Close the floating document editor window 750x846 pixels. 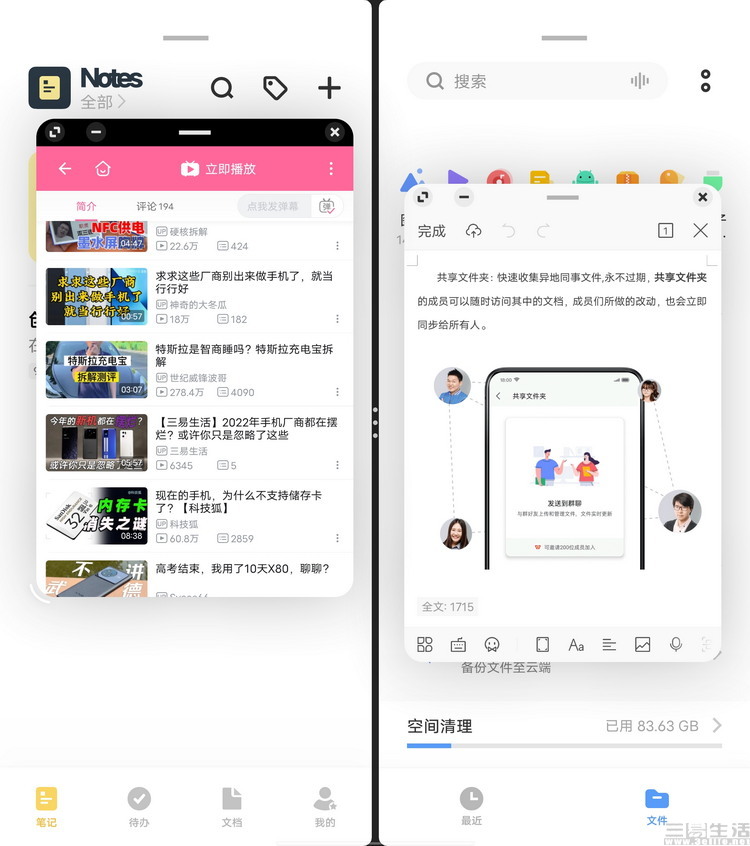[x=703, y=197]
